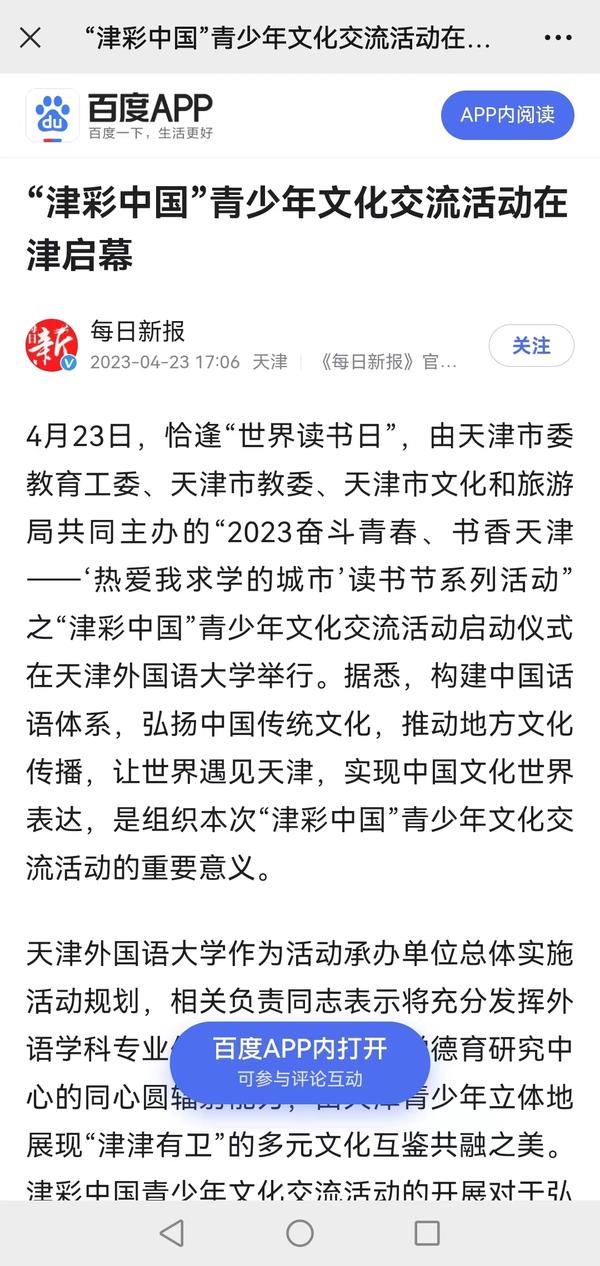Image resolution: width=600 pixels, height=1266 pixels.
Task: Go to the home screen
Action: 300,1232
